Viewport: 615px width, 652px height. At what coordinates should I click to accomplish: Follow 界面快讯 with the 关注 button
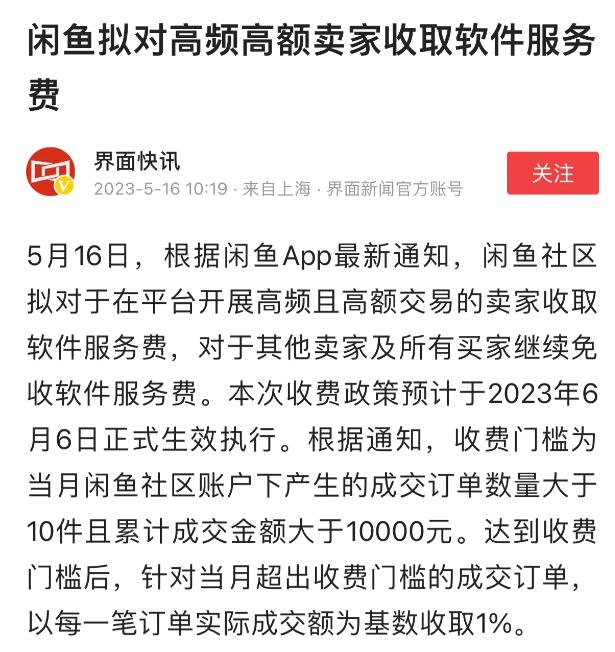[552, 173]
